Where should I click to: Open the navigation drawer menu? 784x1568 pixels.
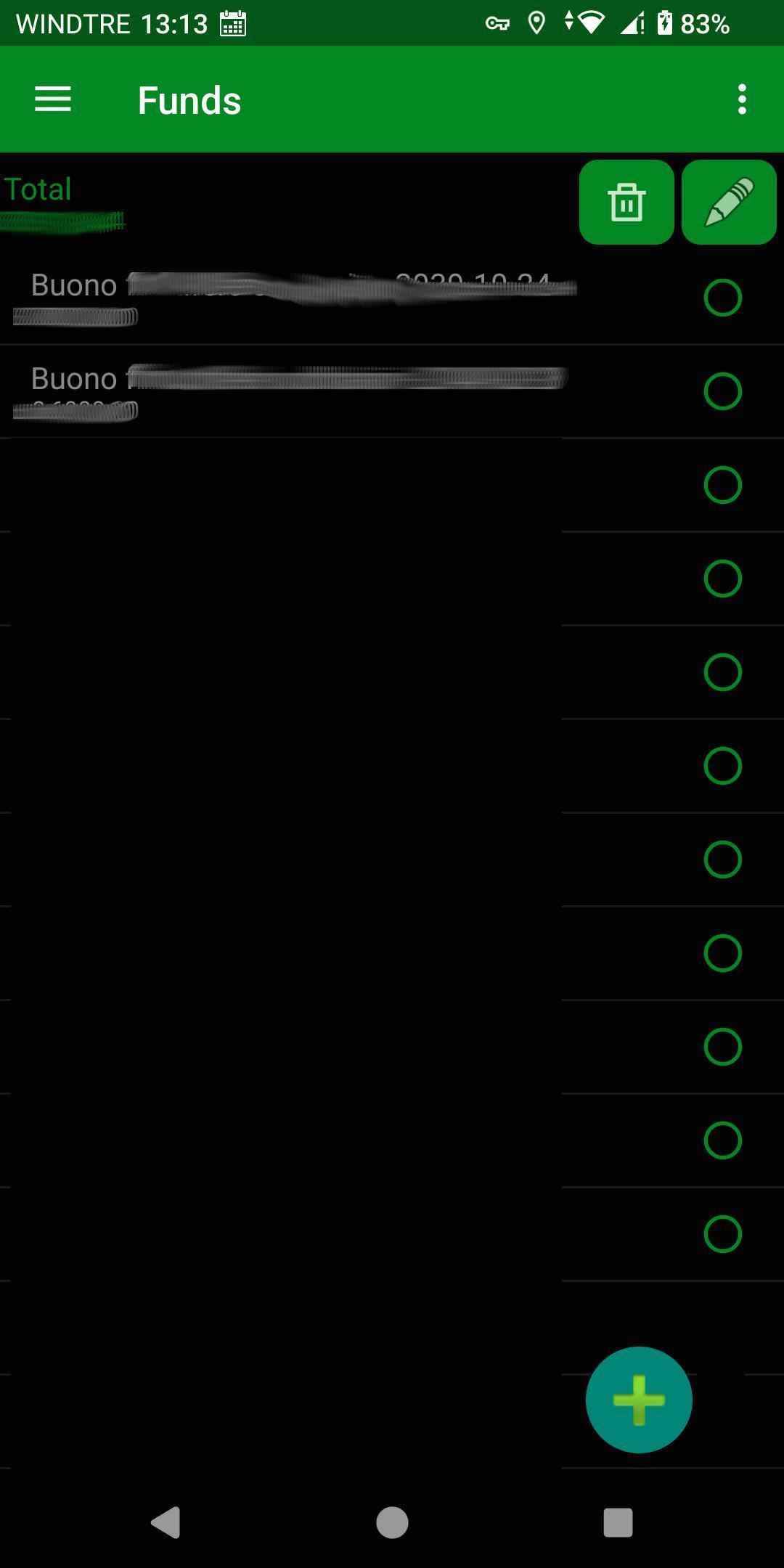(x=52, y=100)
